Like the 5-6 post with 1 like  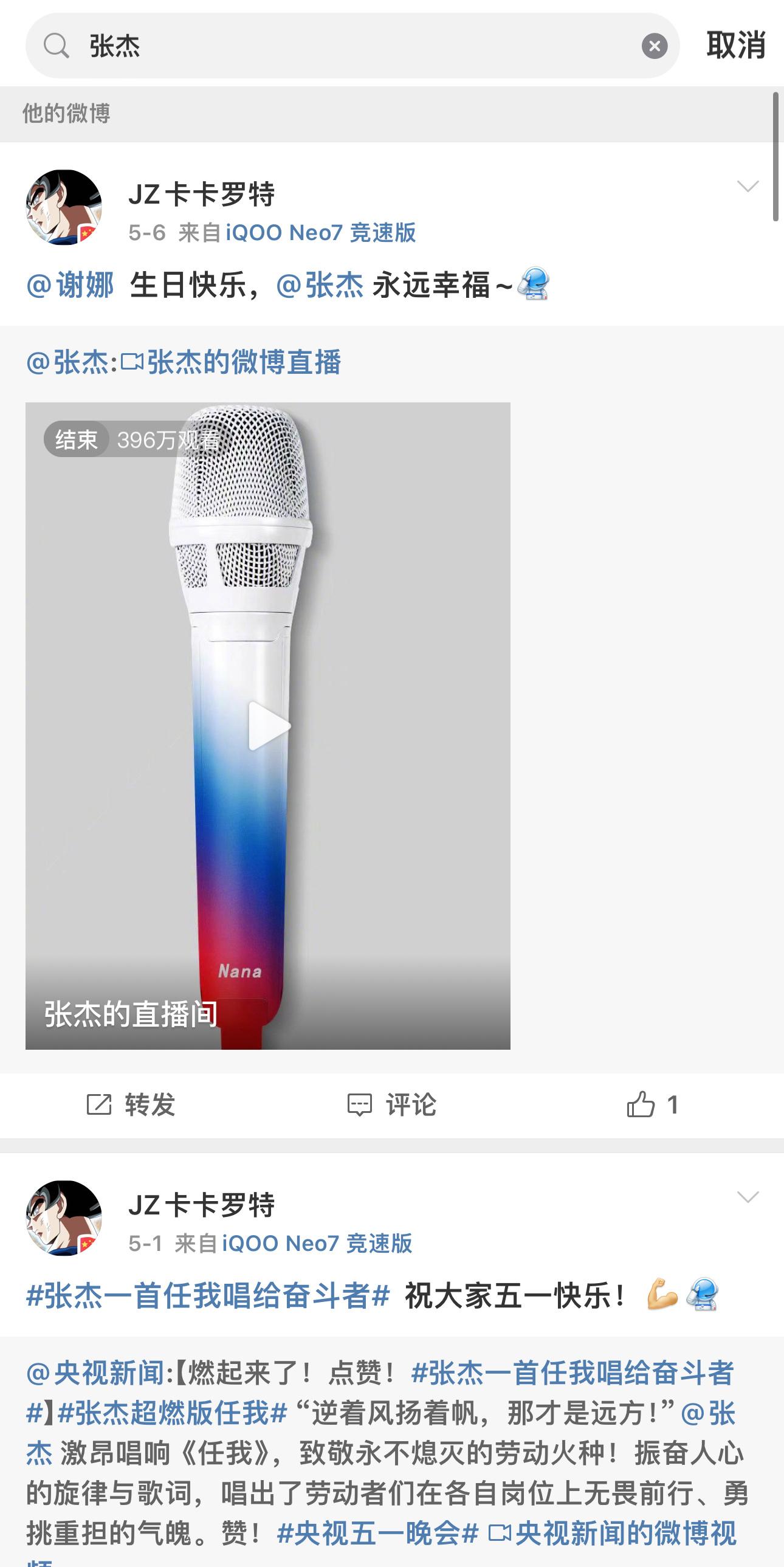(652, 1104)
